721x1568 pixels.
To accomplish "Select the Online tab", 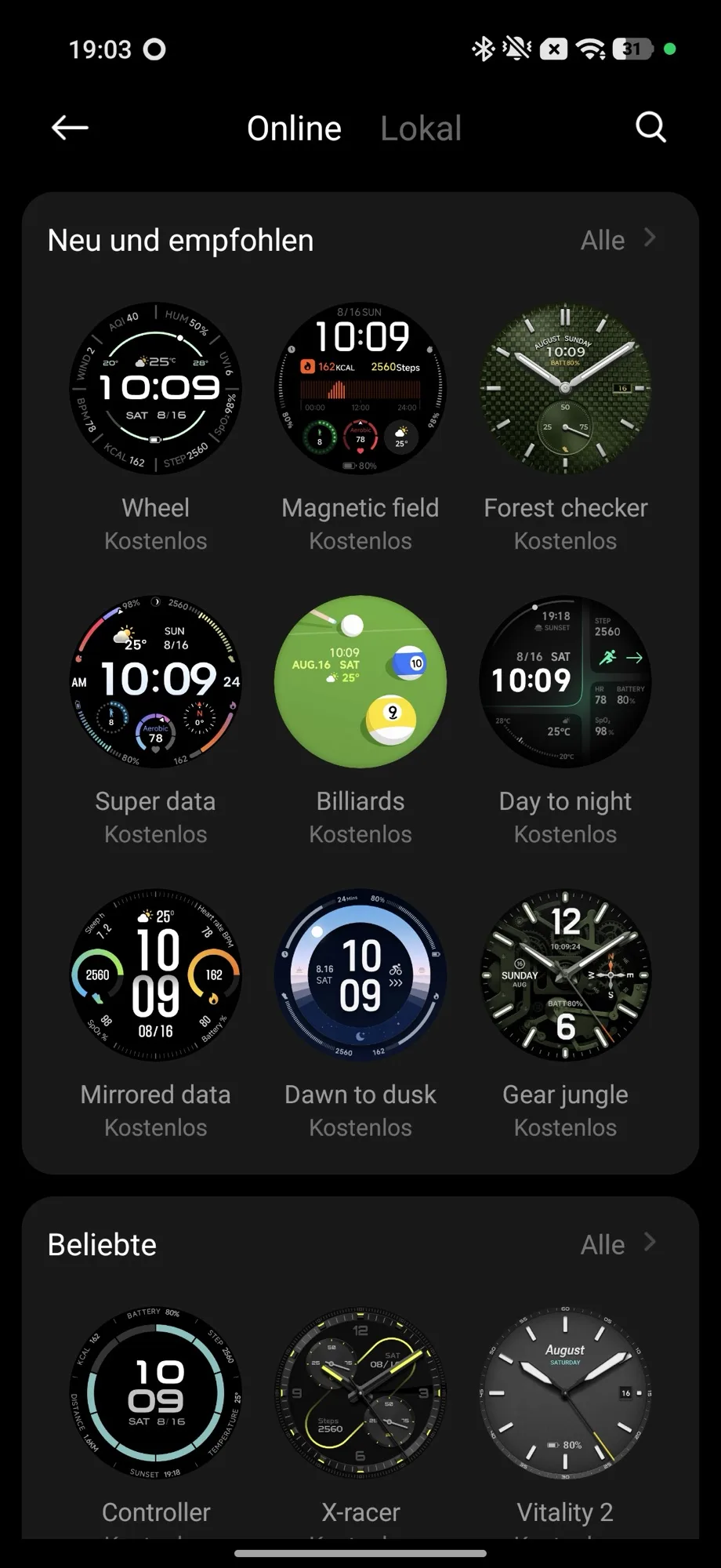I will (294, 129).
